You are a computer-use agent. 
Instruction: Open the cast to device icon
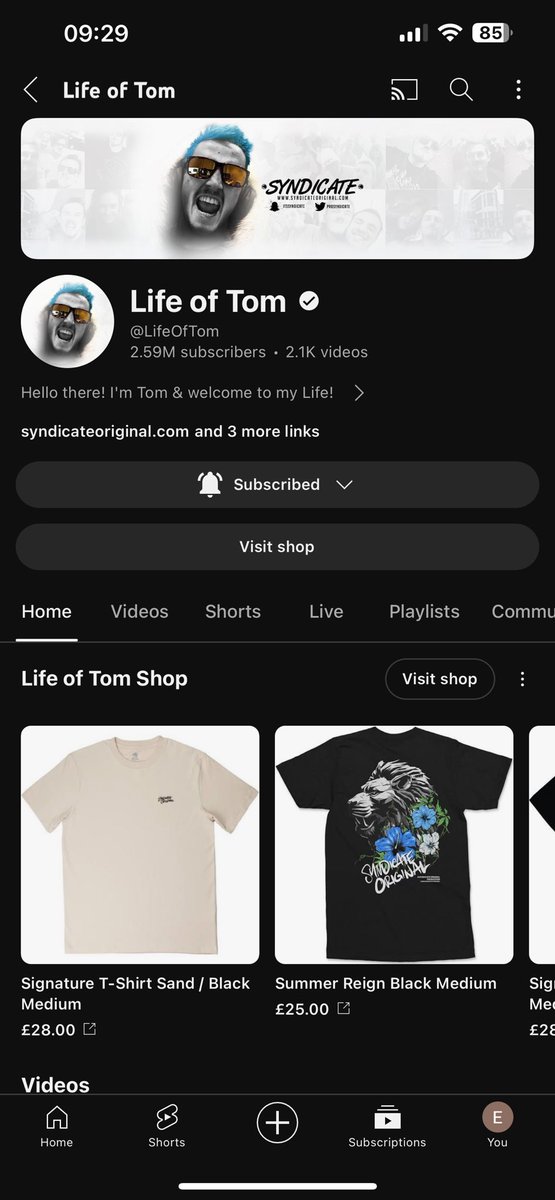404,90
